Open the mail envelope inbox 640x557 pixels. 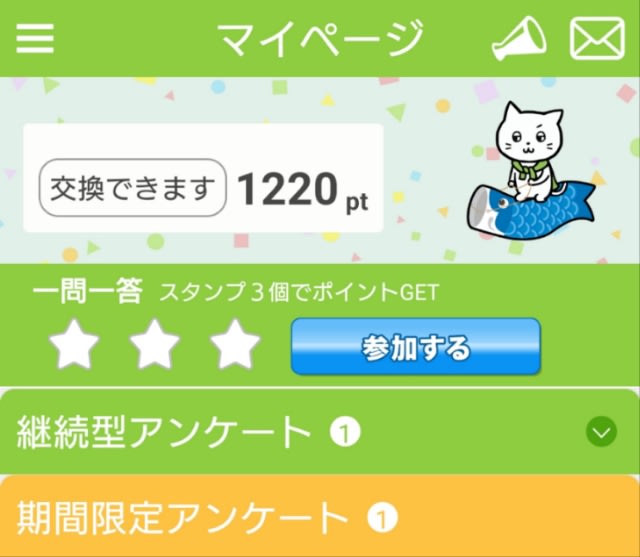pyautogui.click(x=597, y=39)
